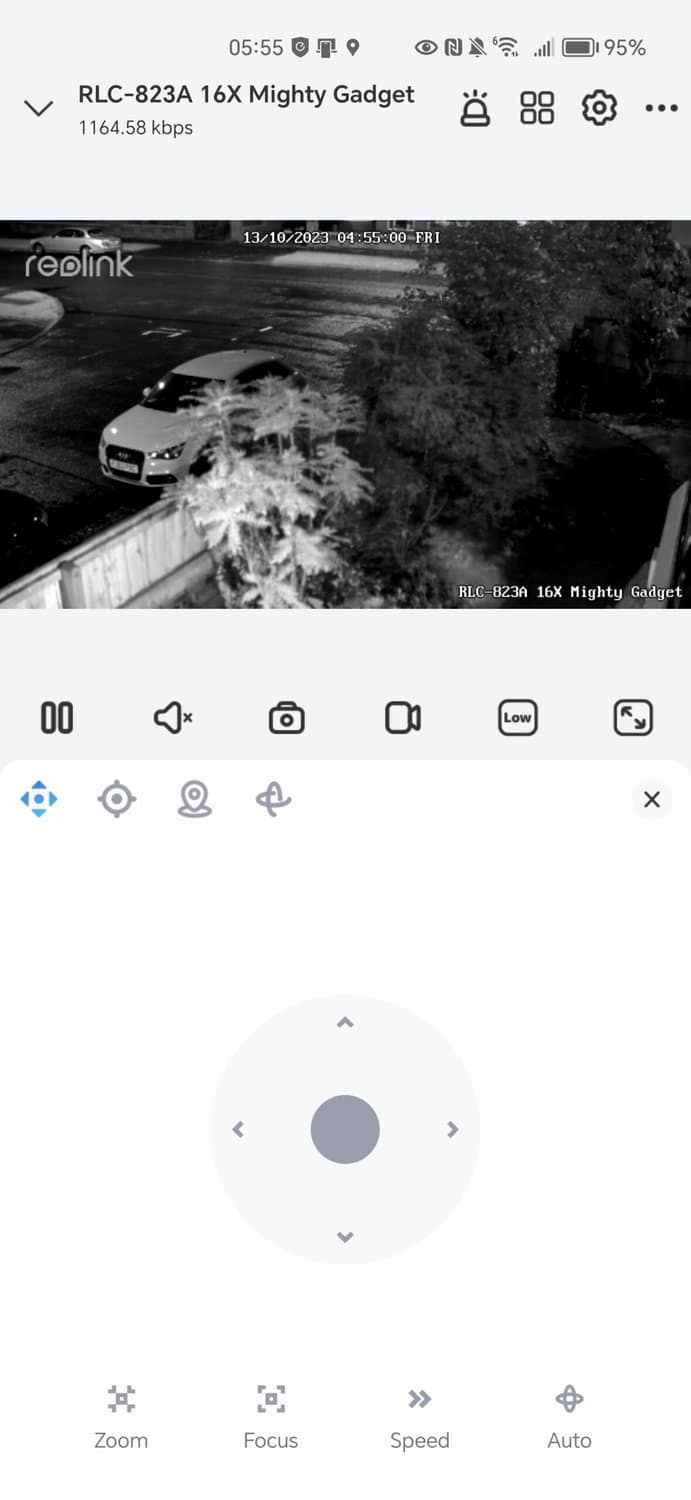Trigger the siren alarm icon
Screen dimensions: 691x1500
click(x=475, y=108)
